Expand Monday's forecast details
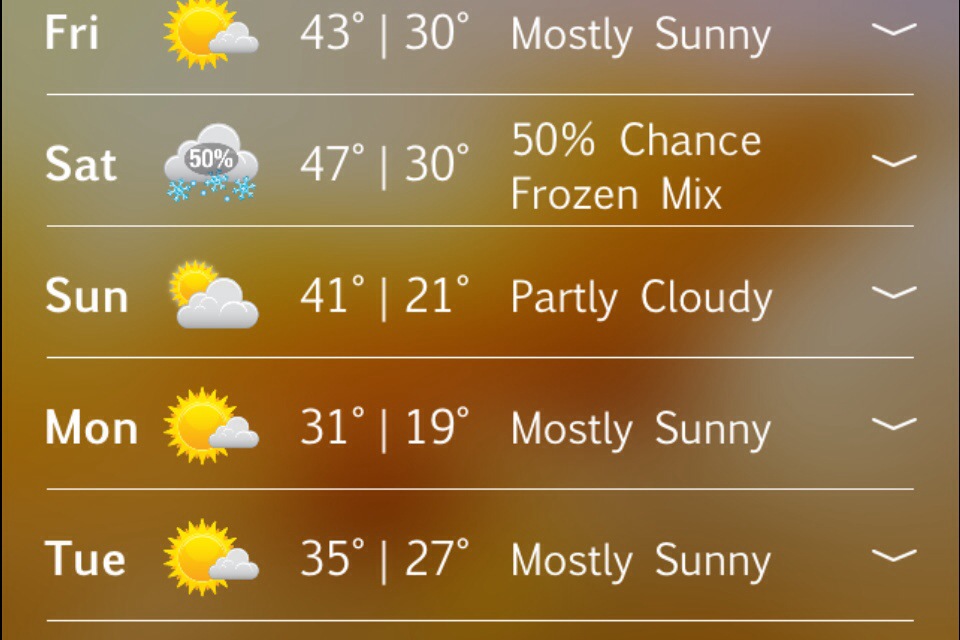 893,425
